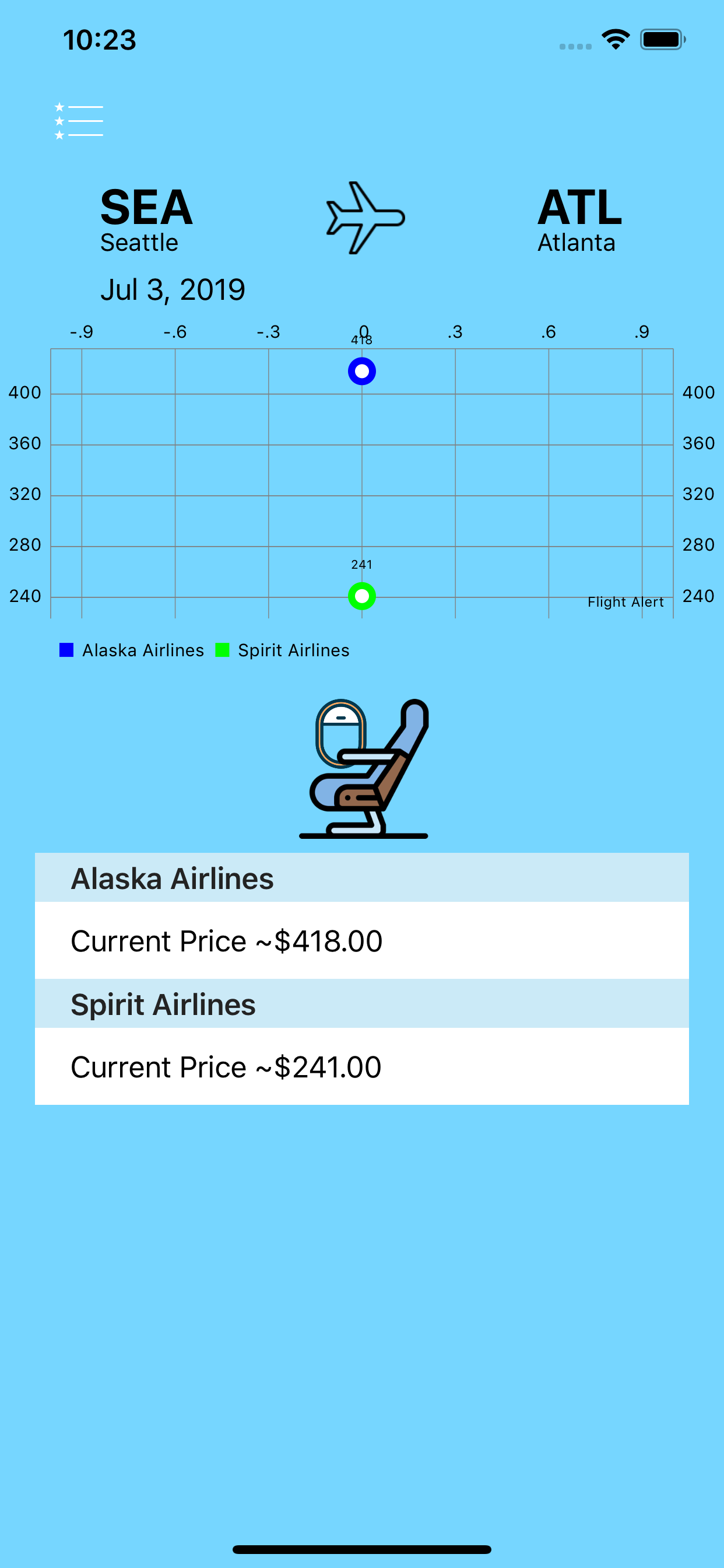Viewport: 724px width, 1568px height.
Task: Open the ATL arrival city selector
Action: point(579,210)
